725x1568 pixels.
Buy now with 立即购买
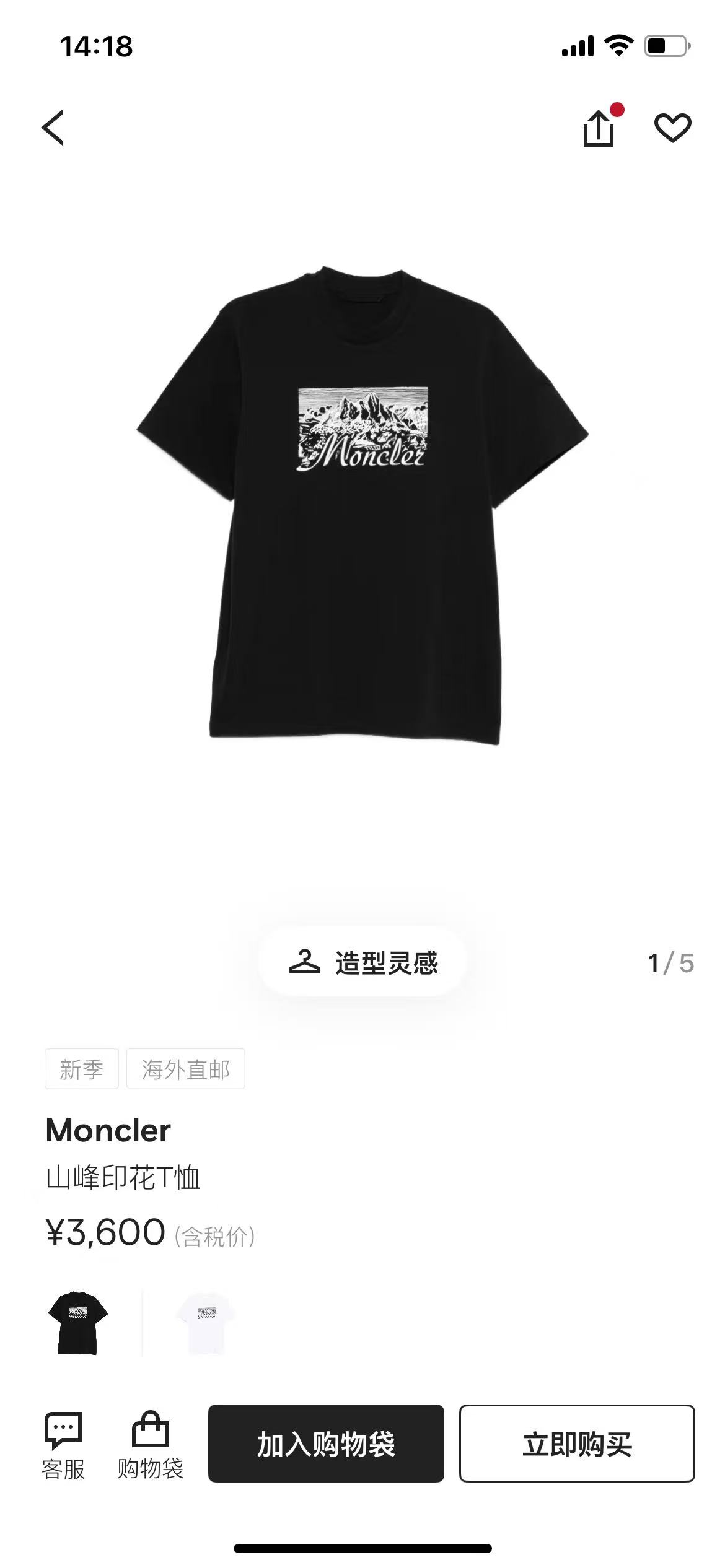pyautogui.click(x=576, y=1444)
